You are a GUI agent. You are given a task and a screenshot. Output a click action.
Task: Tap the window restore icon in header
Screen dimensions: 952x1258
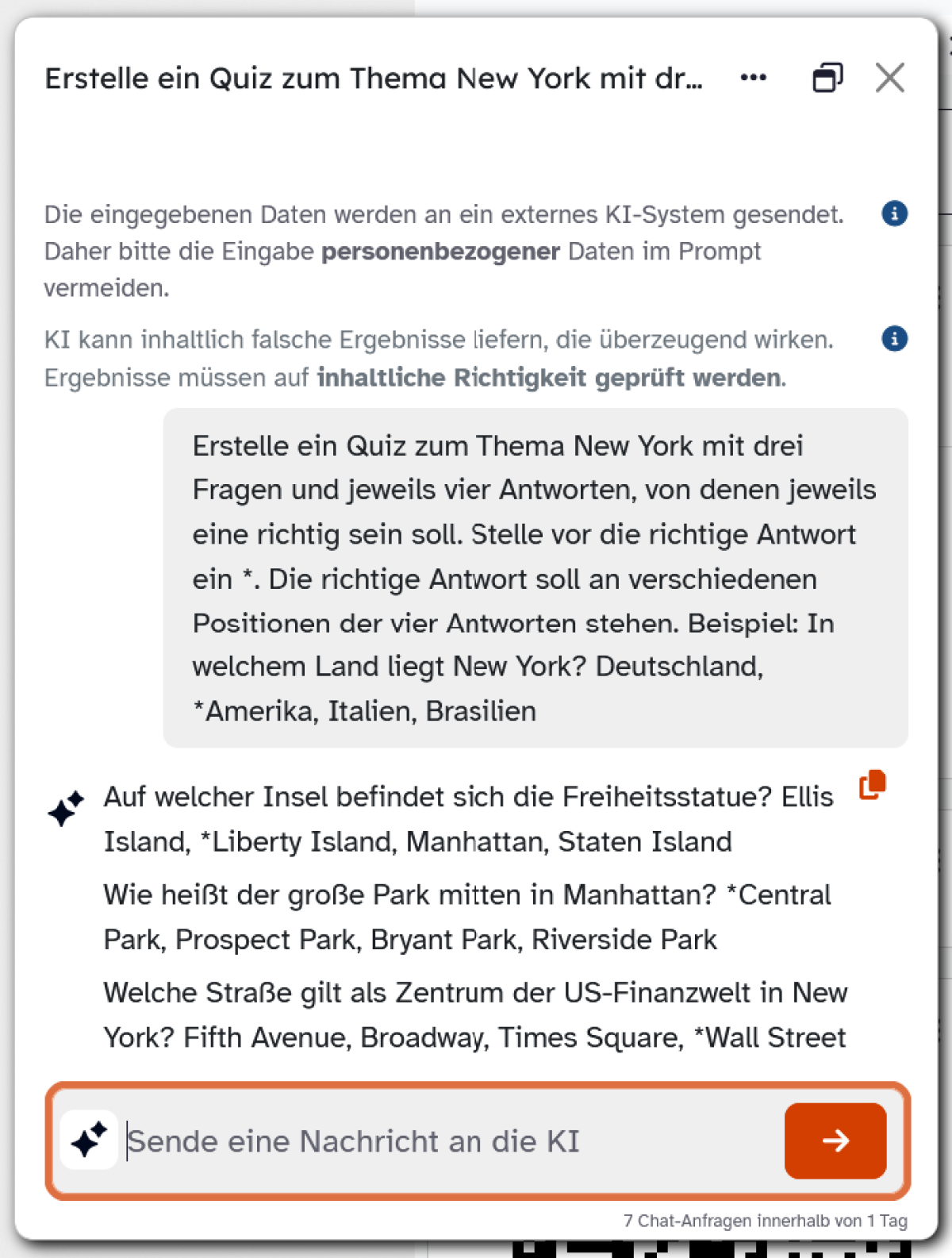pos(827,78)
